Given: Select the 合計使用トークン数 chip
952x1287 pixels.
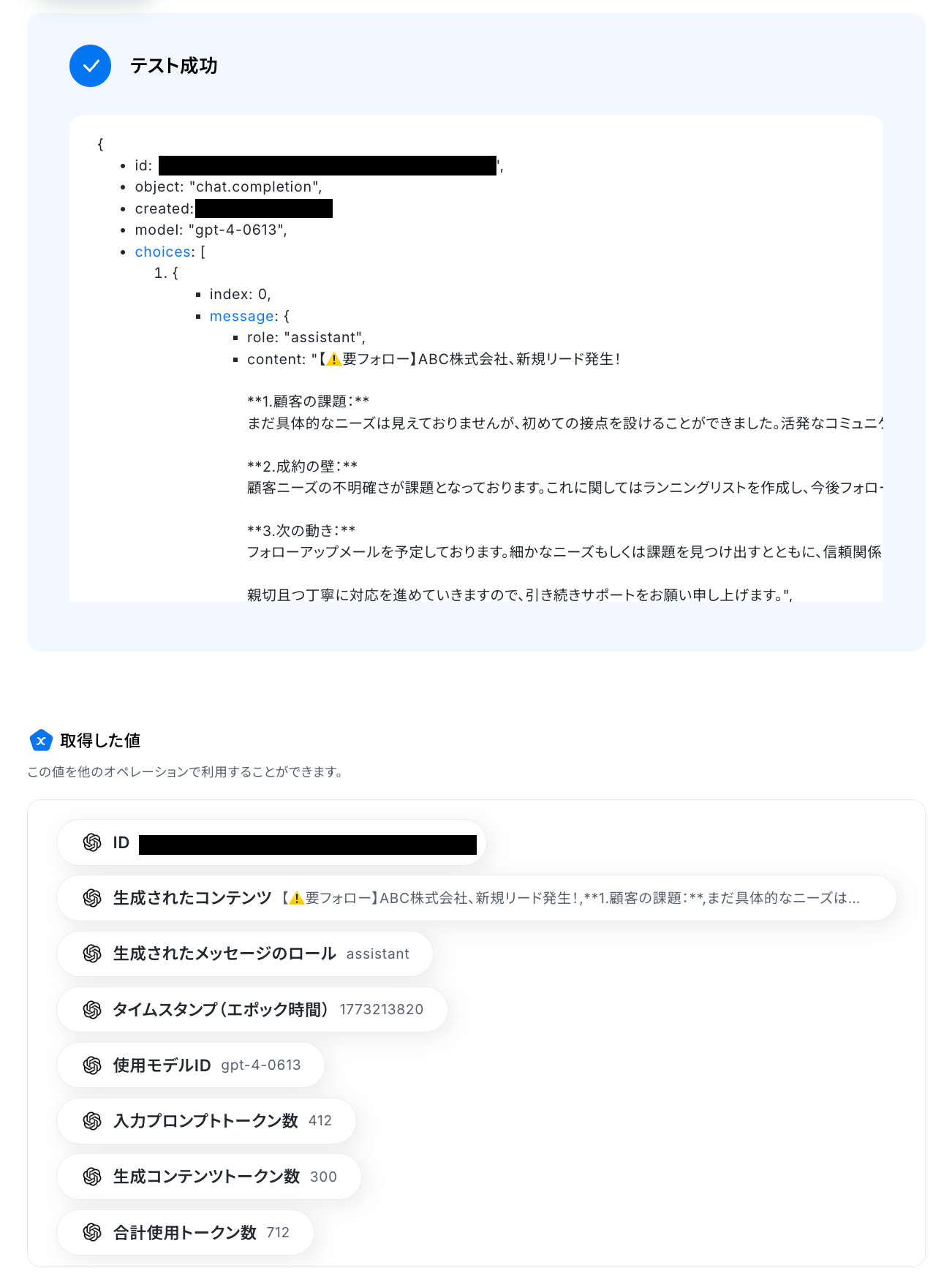Looking at the screenshot, I should tap(185, 1233).
